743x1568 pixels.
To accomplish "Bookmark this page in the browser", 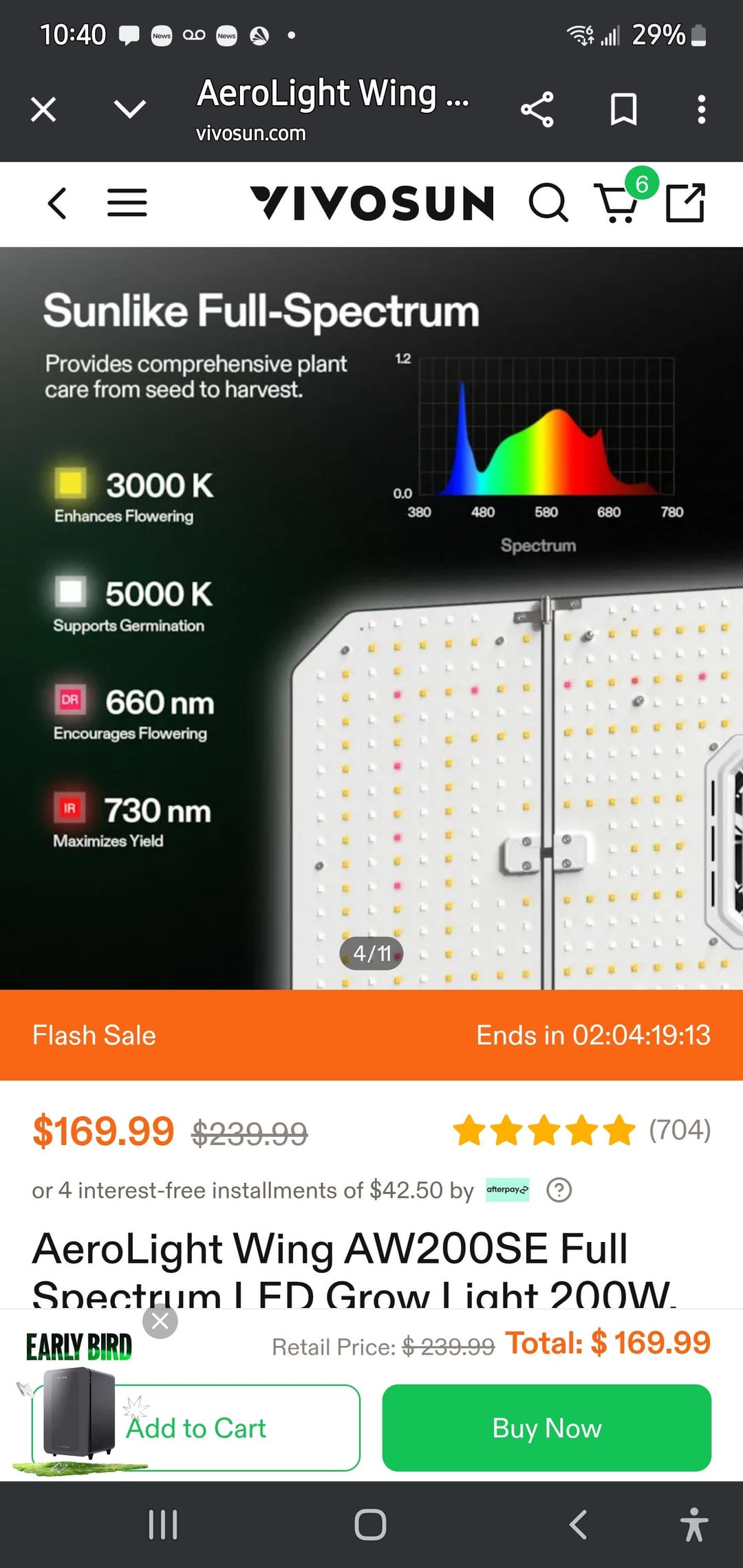I will [623, 109].
